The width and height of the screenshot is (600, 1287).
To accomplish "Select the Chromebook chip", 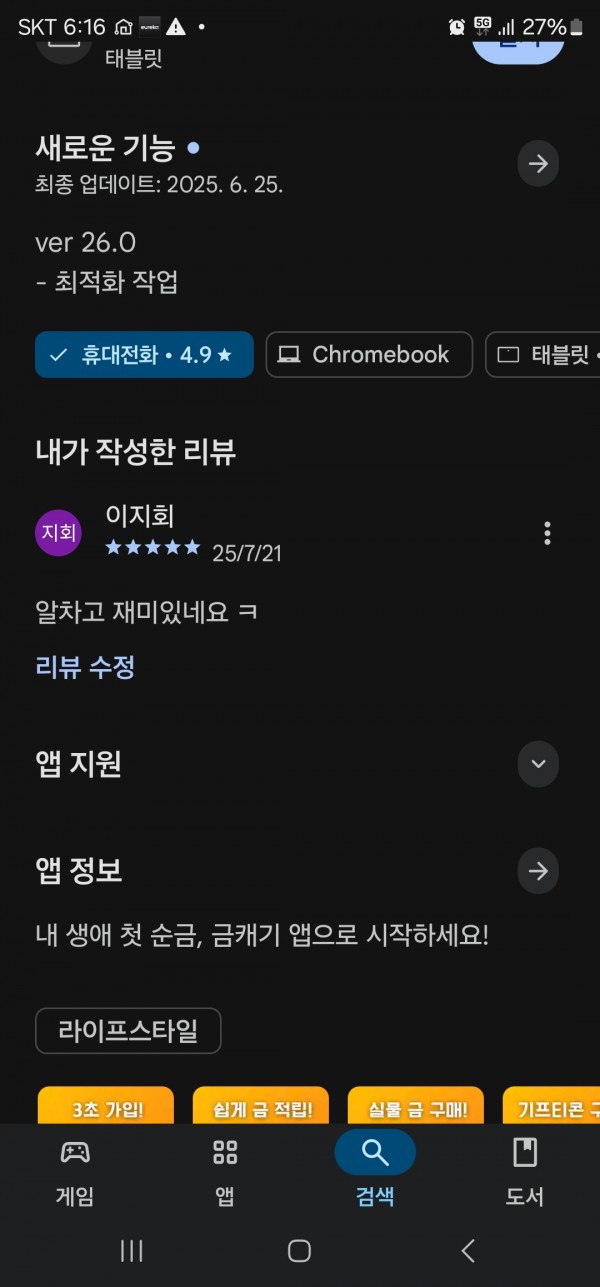I will (x=369, y=355).
